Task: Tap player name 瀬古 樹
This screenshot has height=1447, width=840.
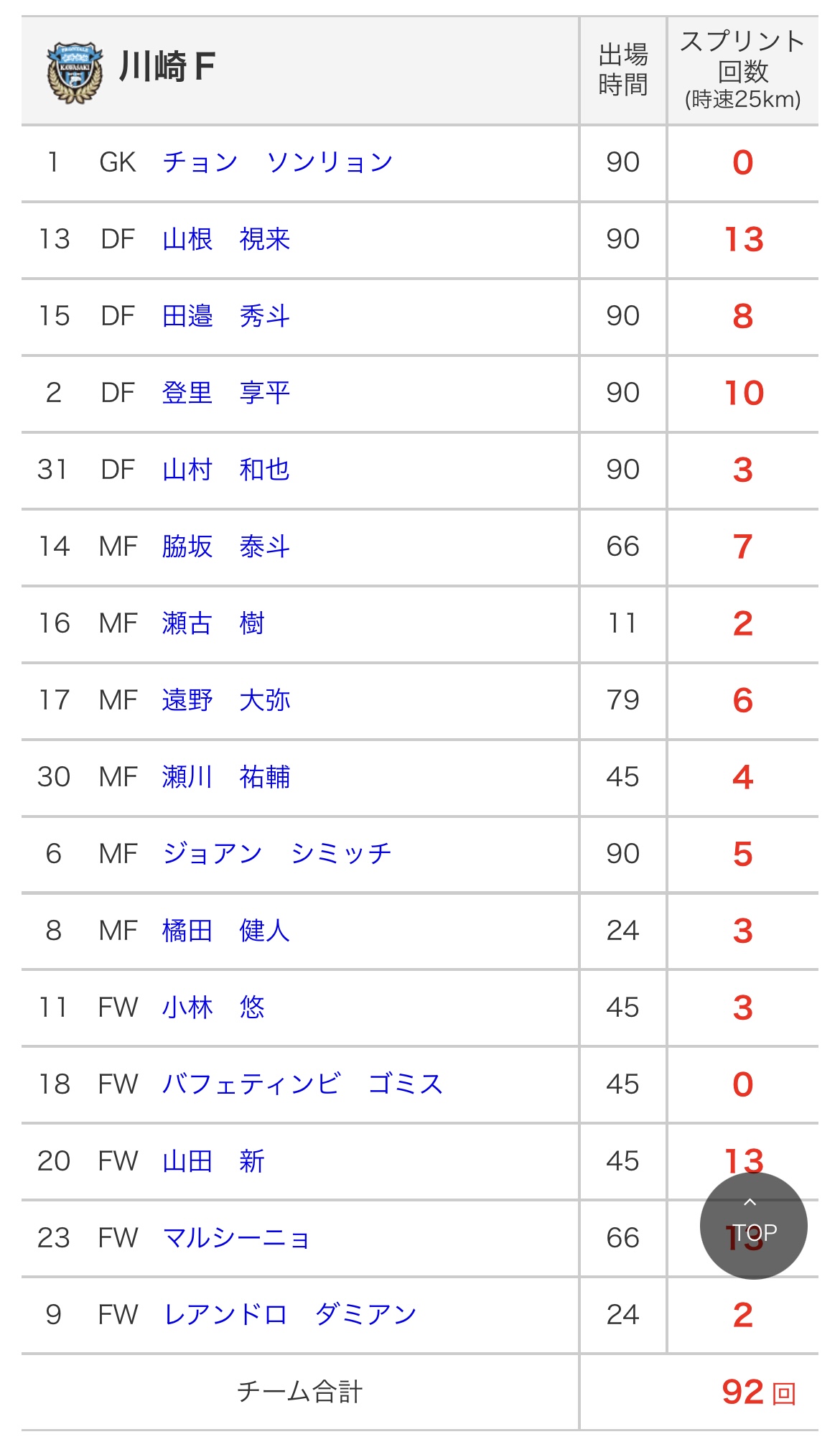Action: coord(213,623)
